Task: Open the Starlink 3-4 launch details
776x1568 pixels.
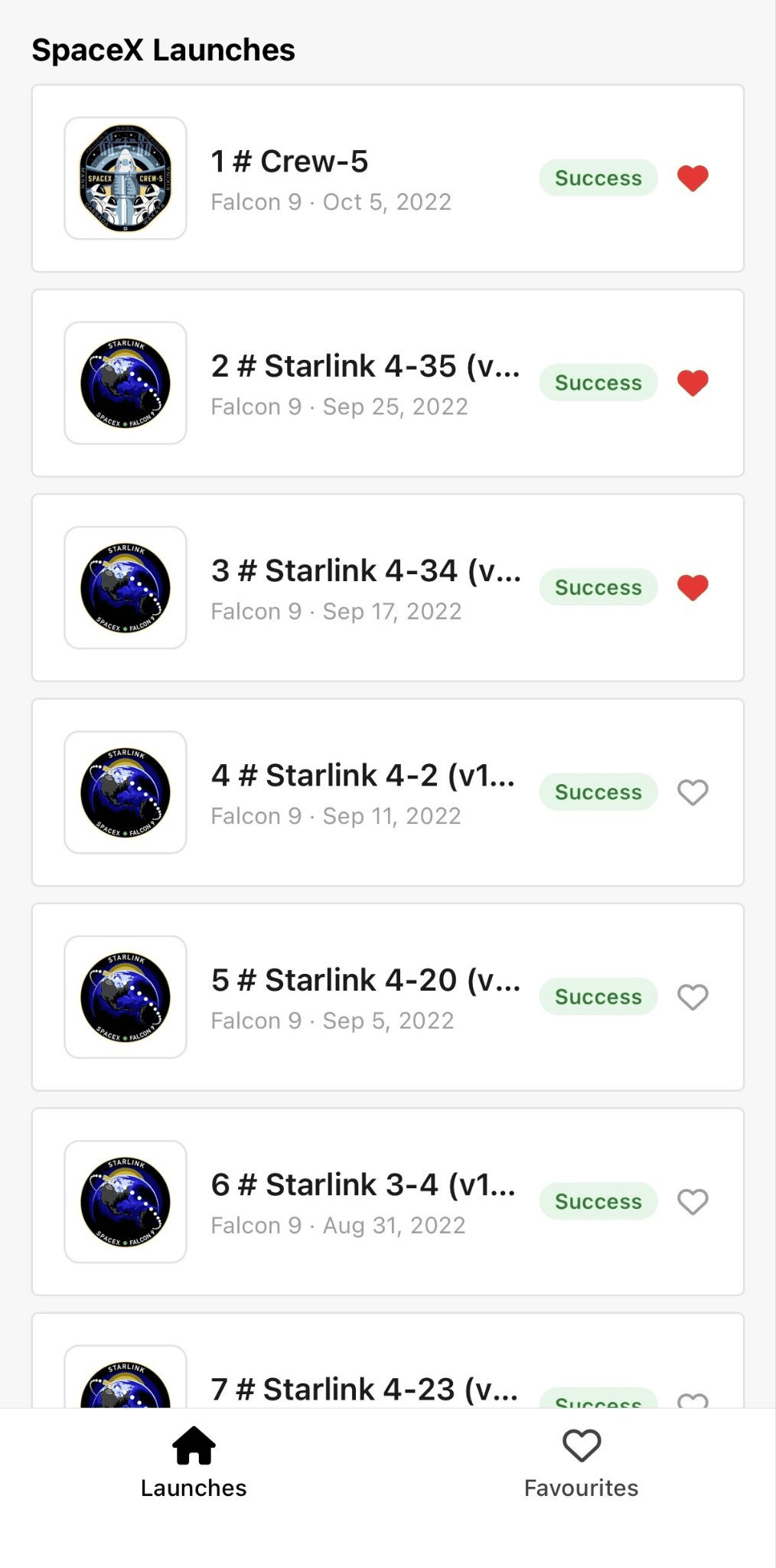Action: (x=388, y=1201)
